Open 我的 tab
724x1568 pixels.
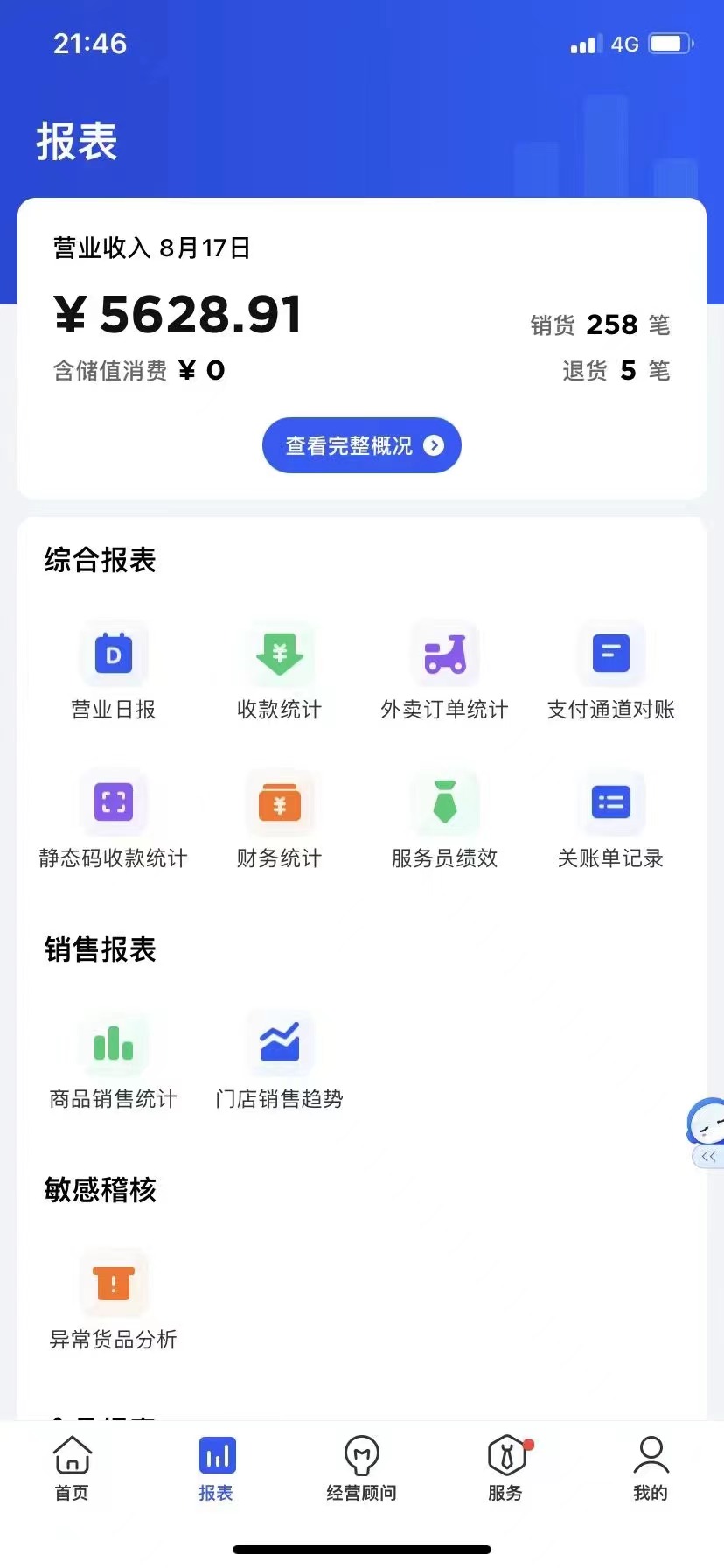[651, 1469]
